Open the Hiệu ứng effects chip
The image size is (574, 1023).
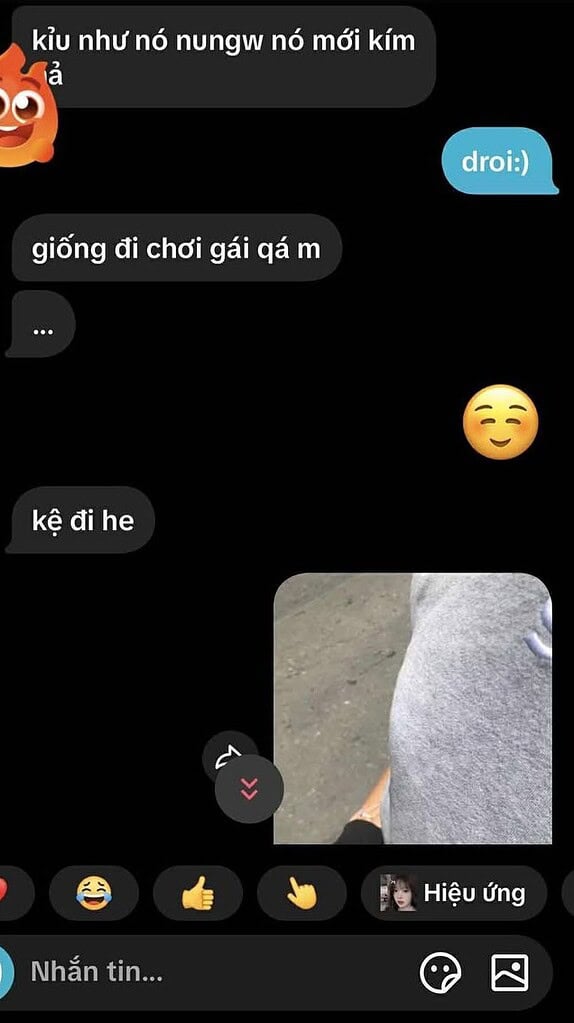(454, 893)
